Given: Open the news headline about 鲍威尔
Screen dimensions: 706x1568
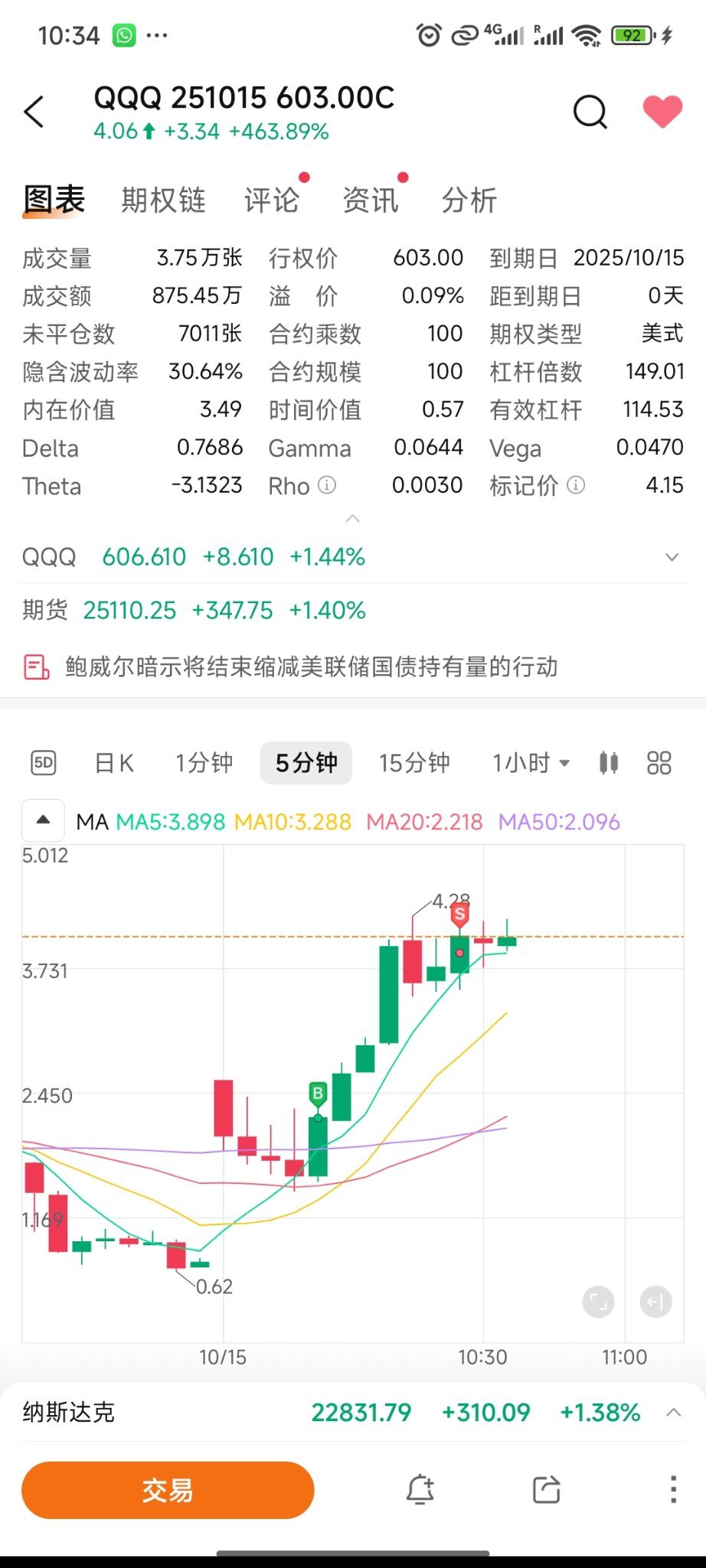Looking at the screenshot, I should 312,667.
